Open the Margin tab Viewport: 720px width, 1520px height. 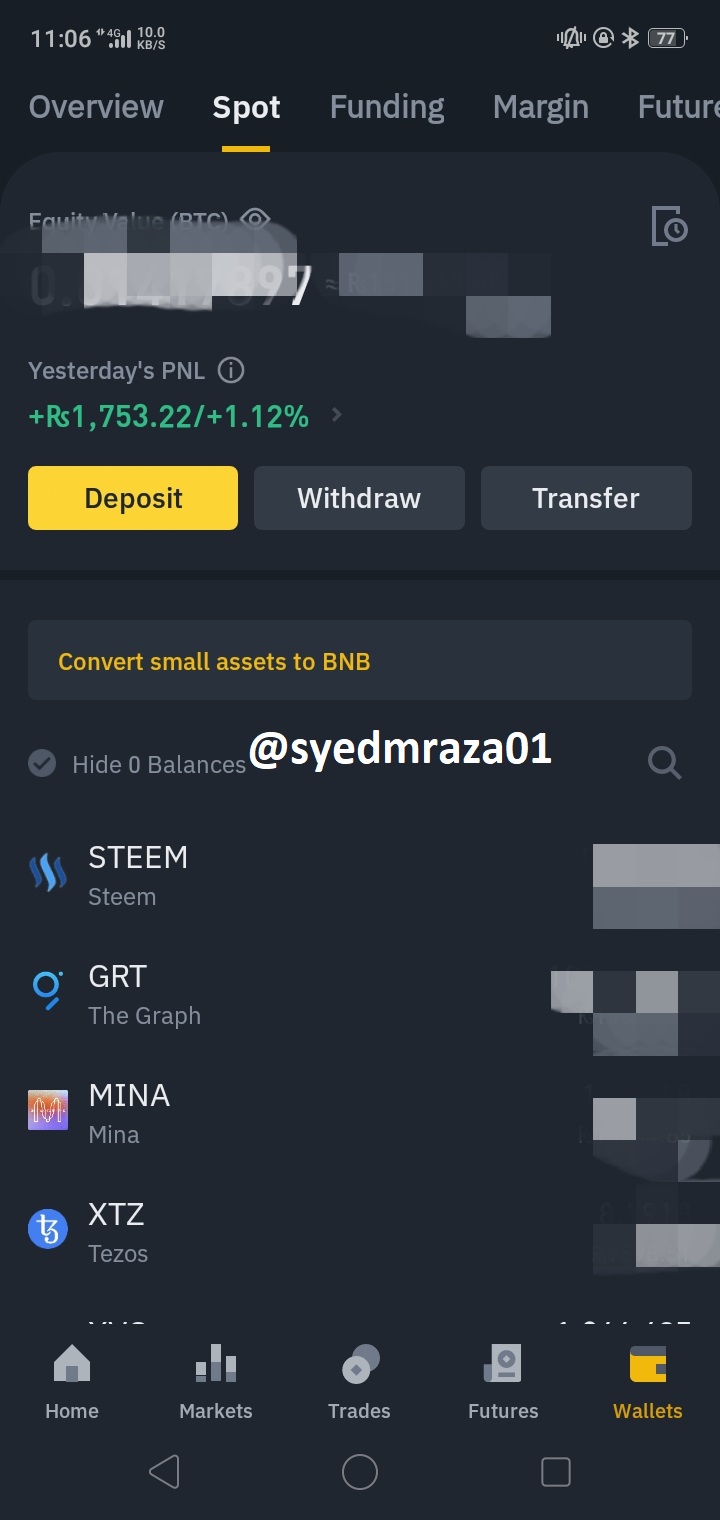click(x=540, y=107)
